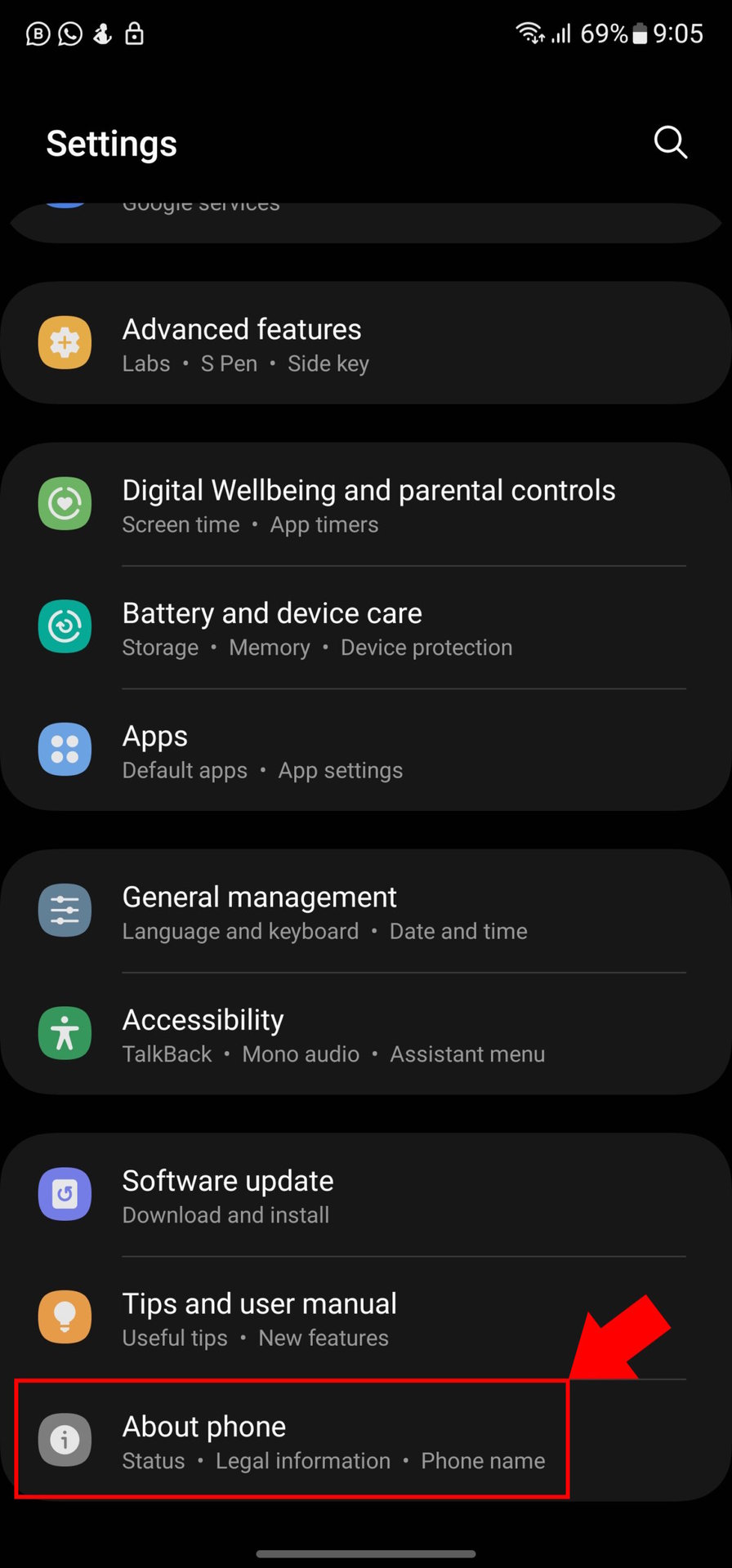The image size is (732, 1568).
Task: Open Digital Wellbeing and parental controls
Action: coord(368,506)
